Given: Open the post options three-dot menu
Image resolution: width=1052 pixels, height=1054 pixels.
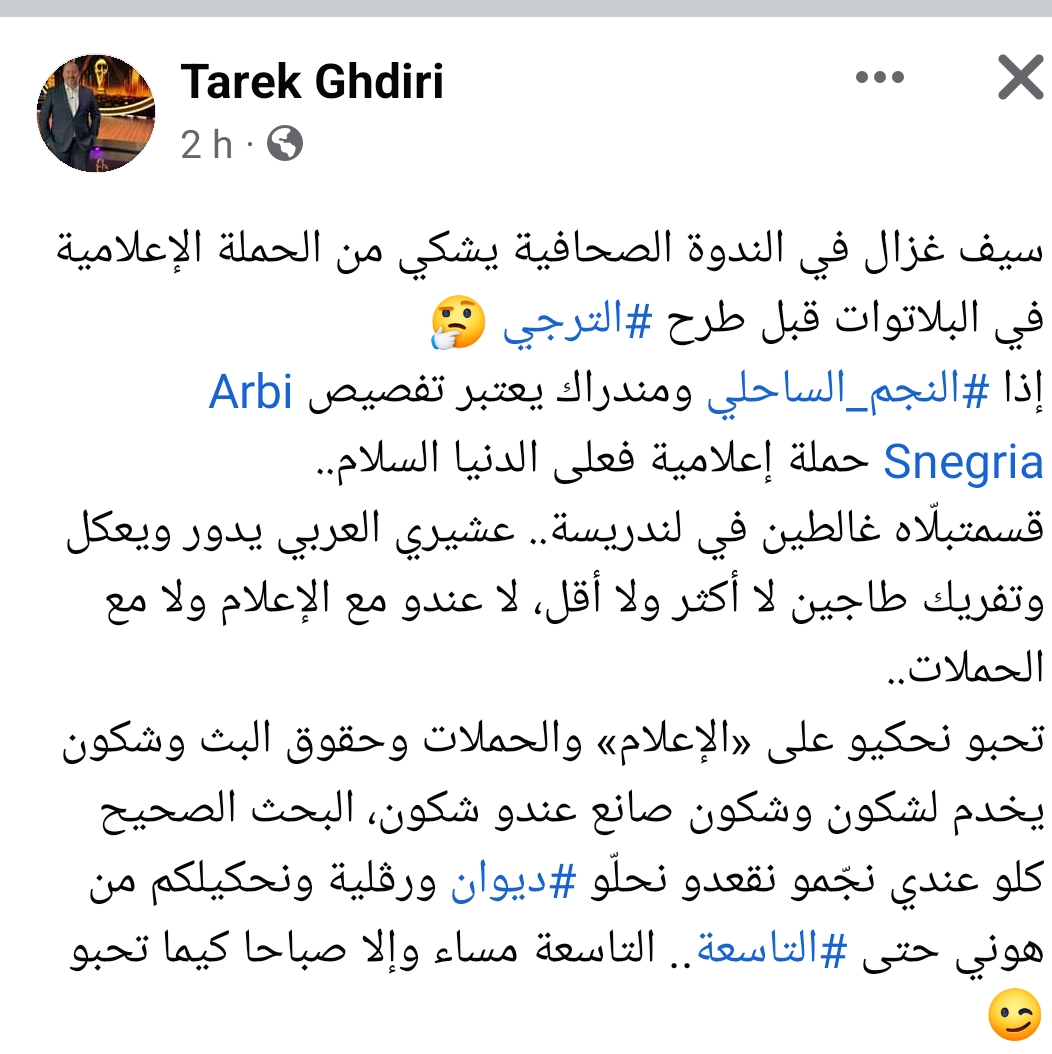Looking at the screenshot, I should click(880, 77).
